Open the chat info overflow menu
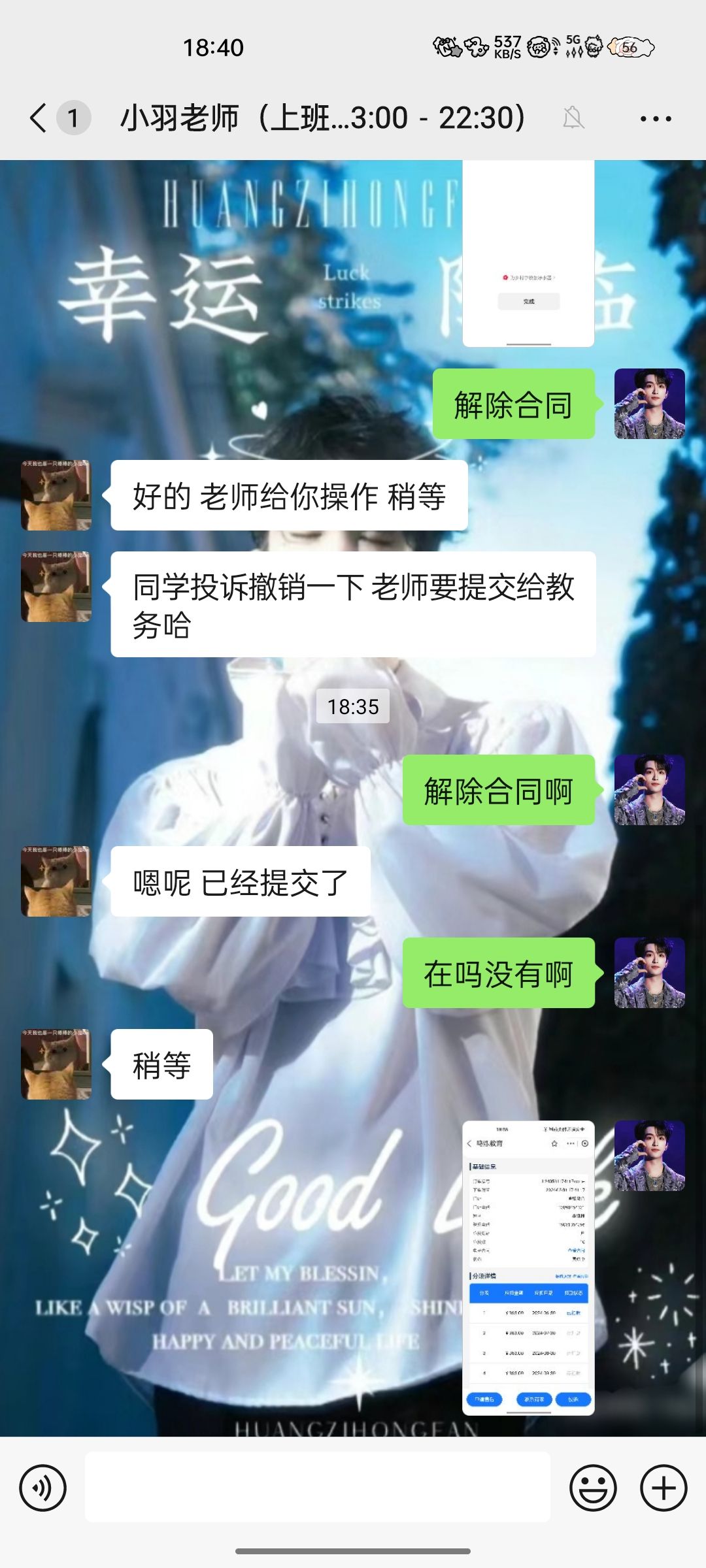706x1568 pixels. click(x=656, y=118)
